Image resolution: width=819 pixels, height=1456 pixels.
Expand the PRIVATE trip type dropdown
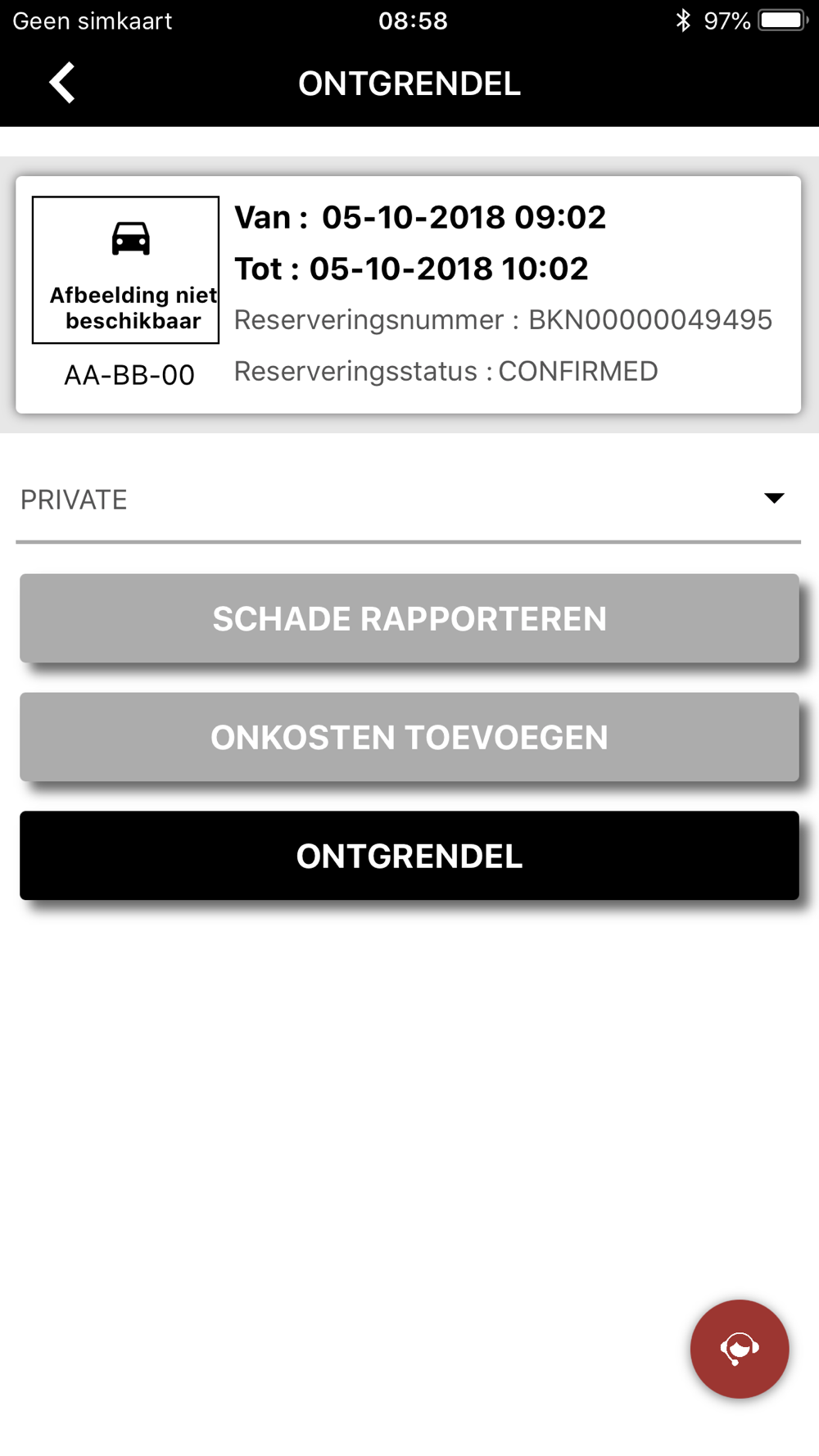(x=408, y=500)
